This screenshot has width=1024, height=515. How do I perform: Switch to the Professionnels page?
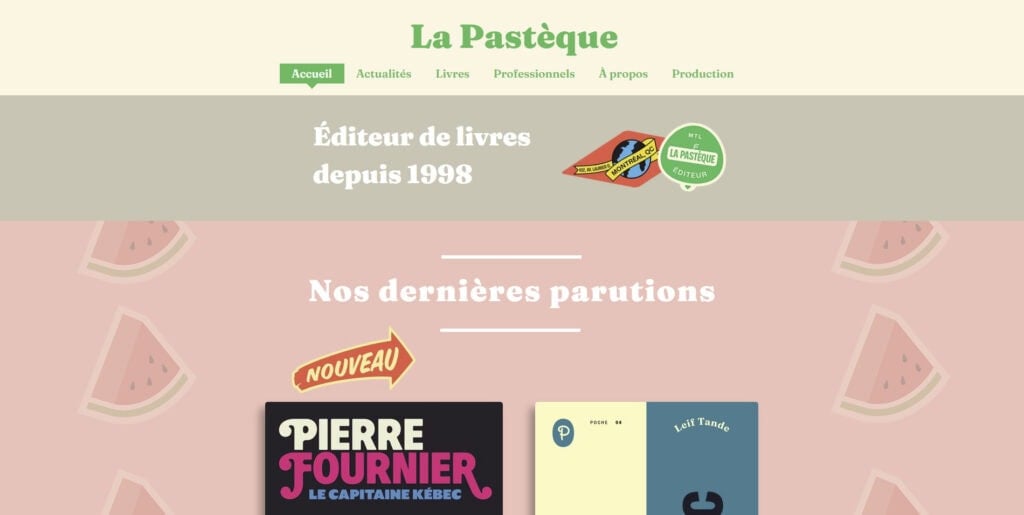pos(534,74)
